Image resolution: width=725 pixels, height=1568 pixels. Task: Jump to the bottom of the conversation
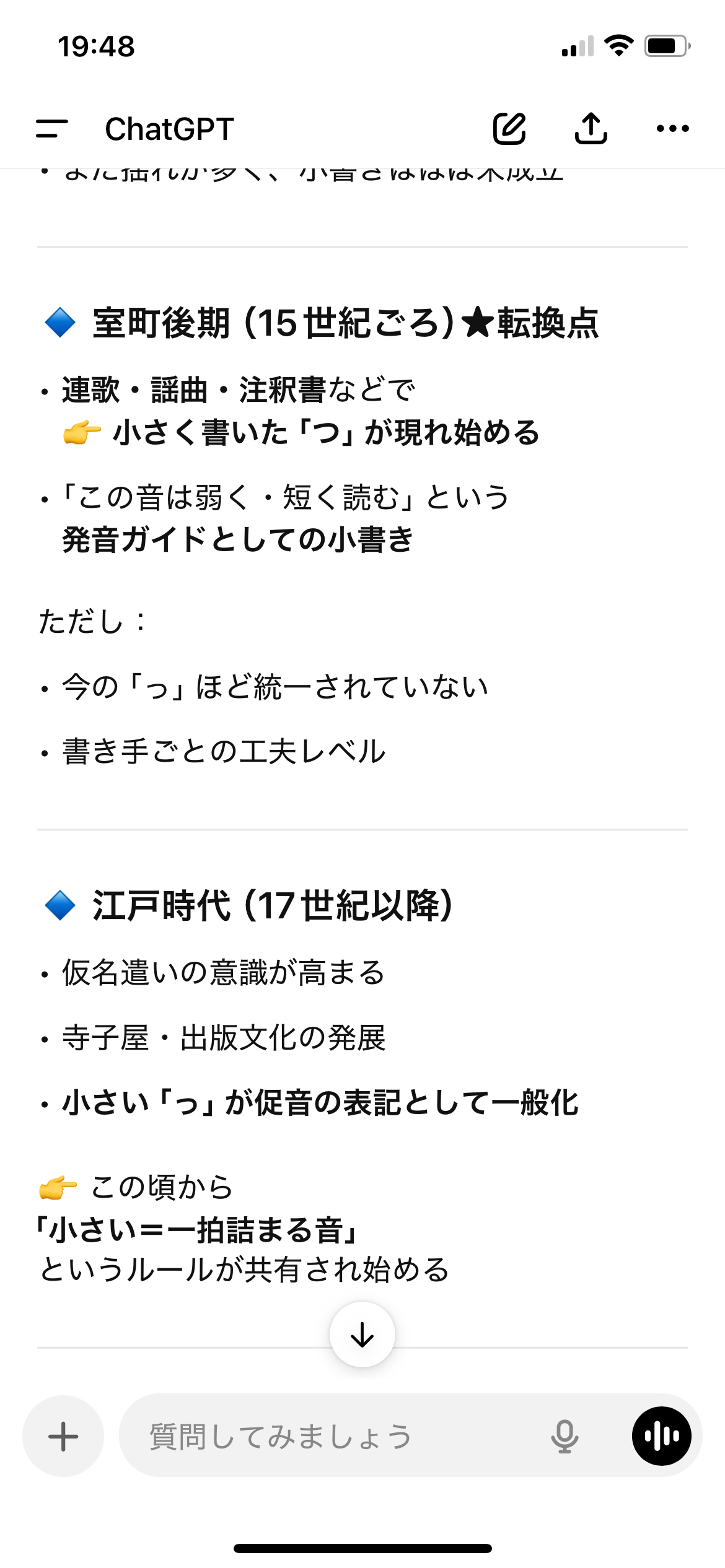(362, 1335)
